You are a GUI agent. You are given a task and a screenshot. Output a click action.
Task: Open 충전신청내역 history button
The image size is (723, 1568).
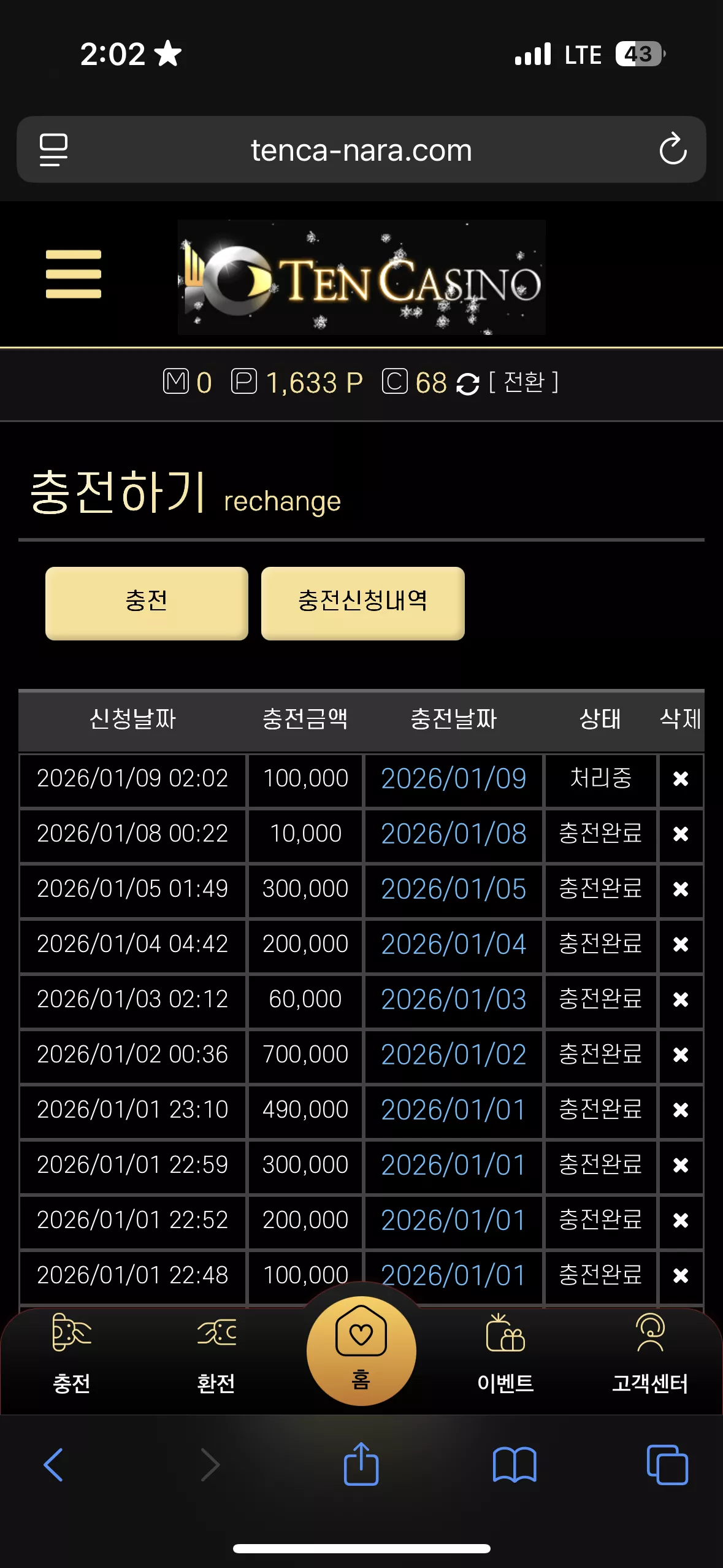click(362, 603)
